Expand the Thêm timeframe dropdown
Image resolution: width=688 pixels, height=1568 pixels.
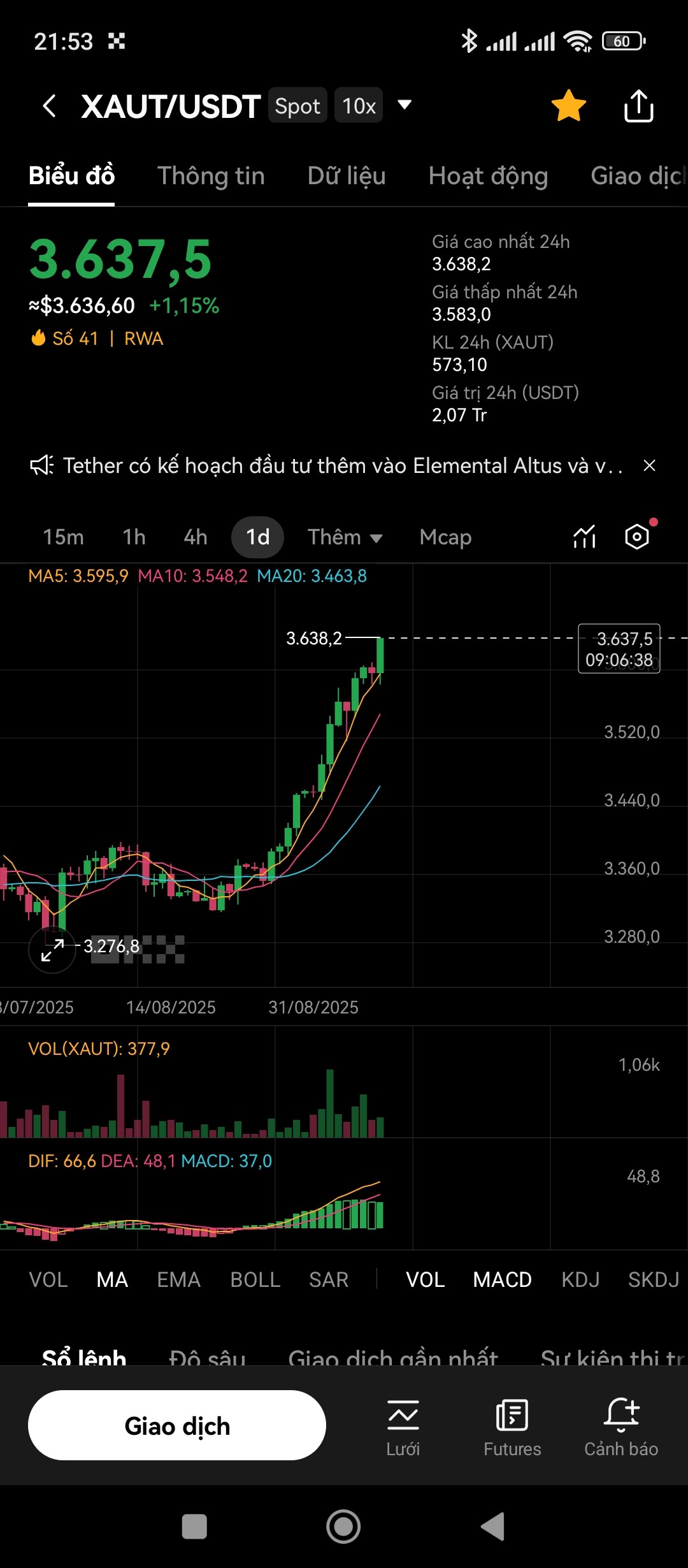pyautogui.click(x=345, y=537)
